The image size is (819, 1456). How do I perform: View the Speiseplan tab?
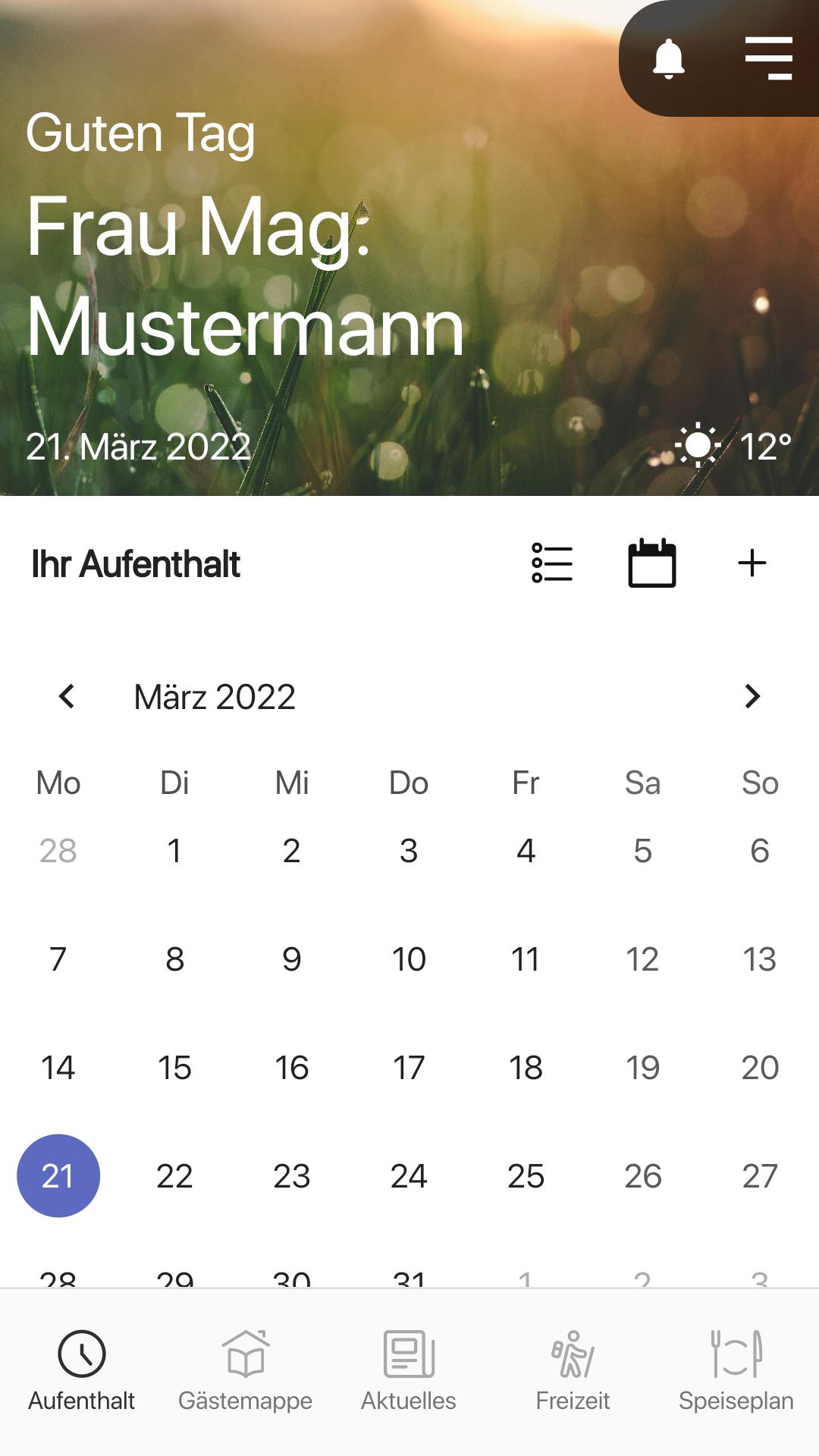[736, 1371]
